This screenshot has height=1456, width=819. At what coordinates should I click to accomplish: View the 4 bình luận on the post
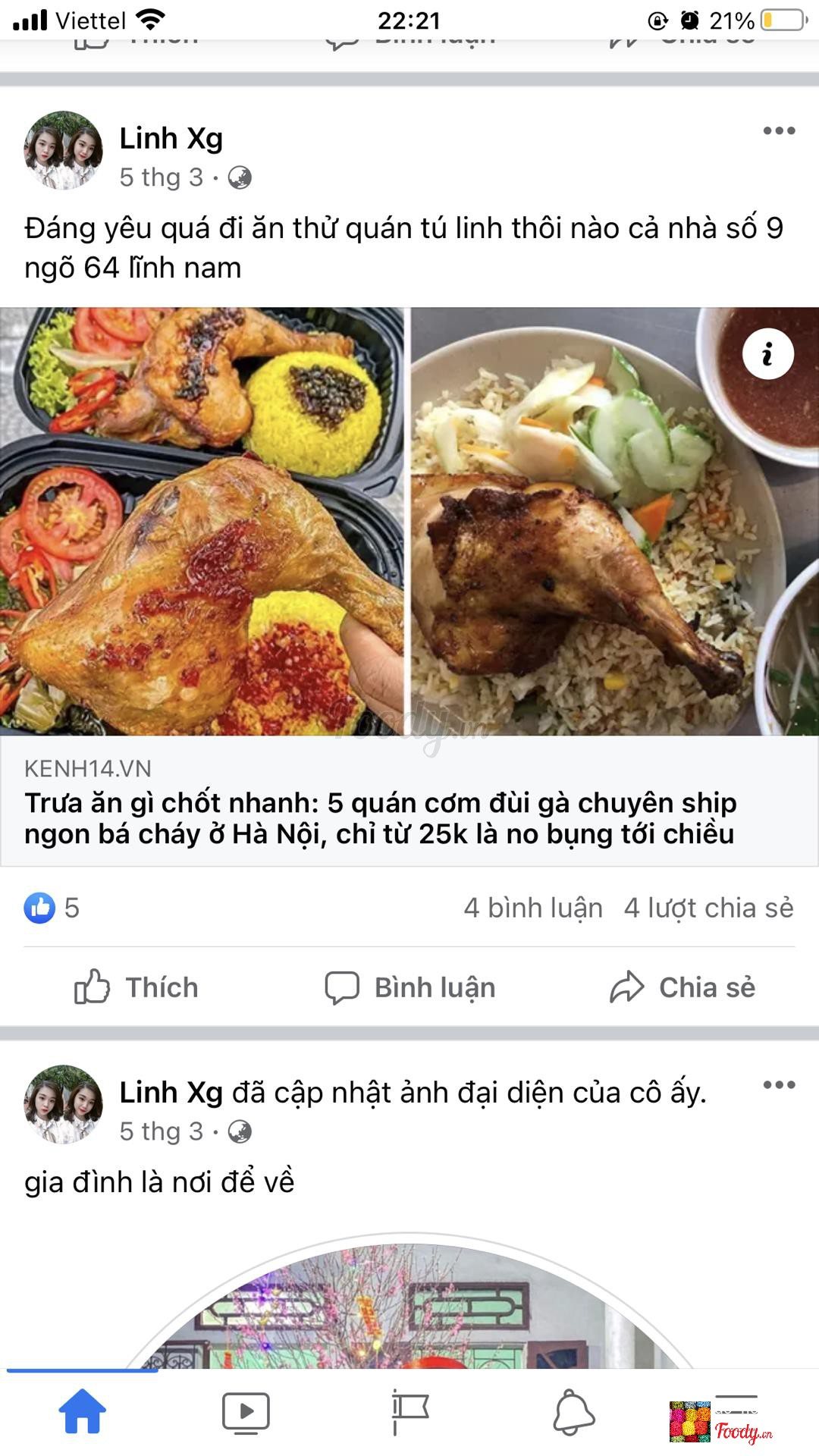pos(532,908)
